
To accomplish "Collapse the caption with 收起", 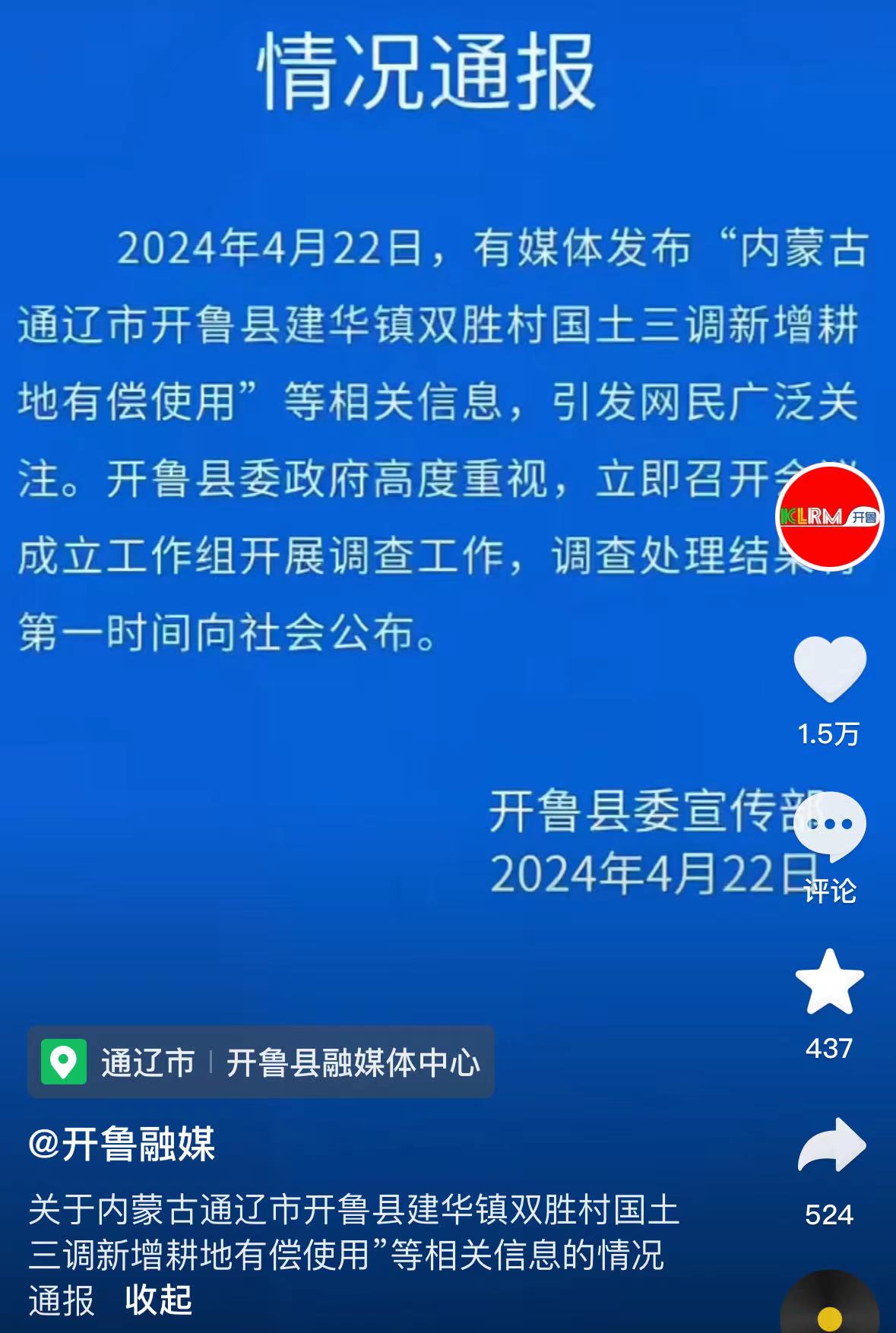I will coord(158,1300).
